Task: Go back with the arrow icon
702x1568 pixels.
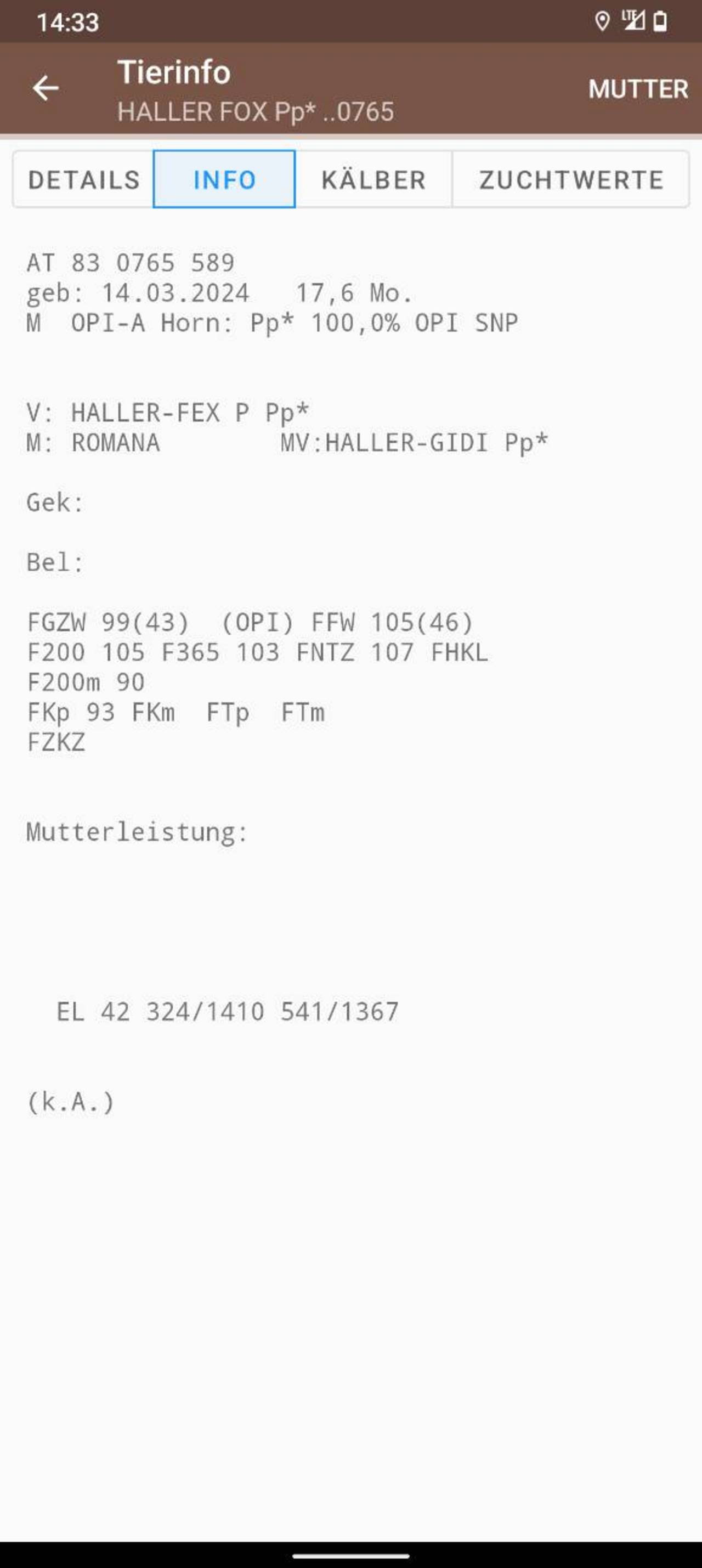Action: tap(46, 89)
